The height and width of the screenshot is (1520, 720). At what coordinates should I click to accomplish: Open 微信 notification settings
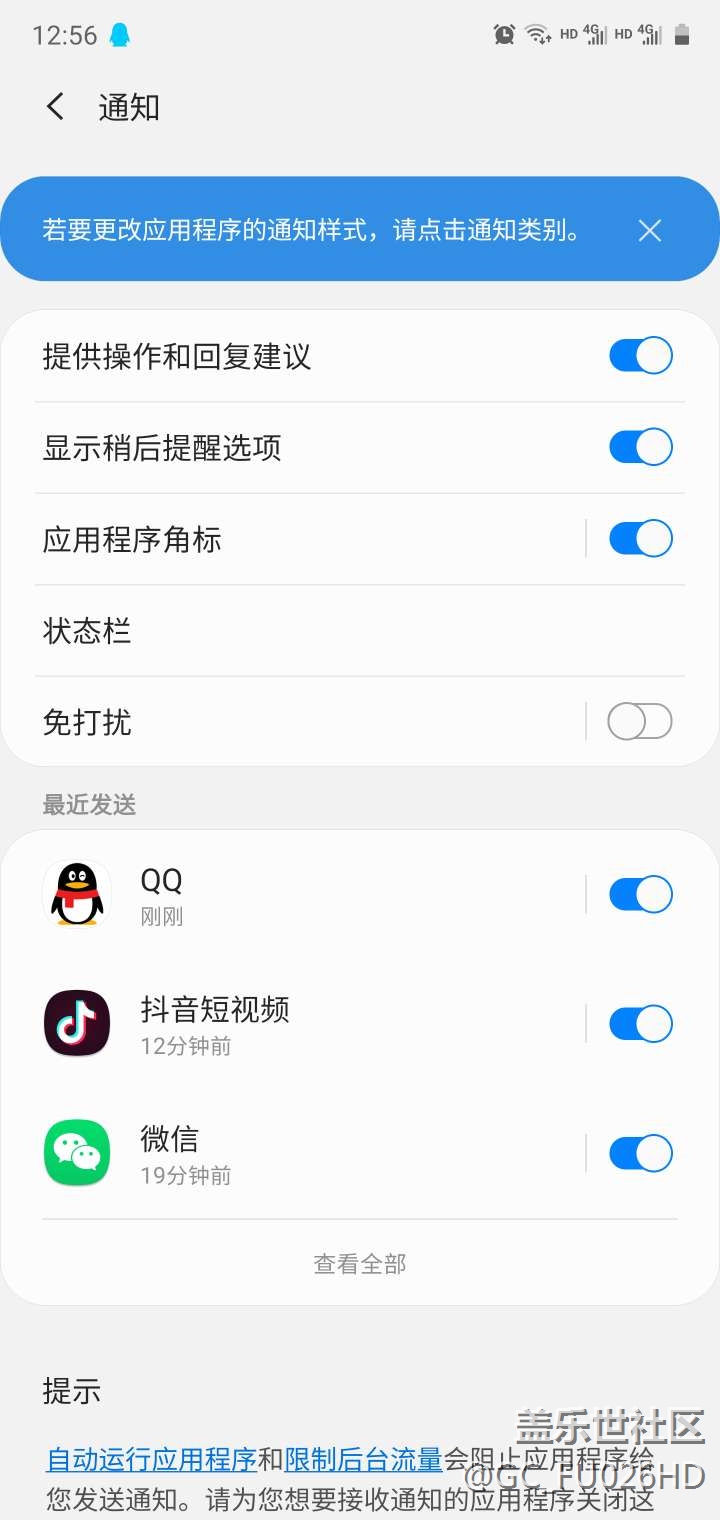[300, 1154]
